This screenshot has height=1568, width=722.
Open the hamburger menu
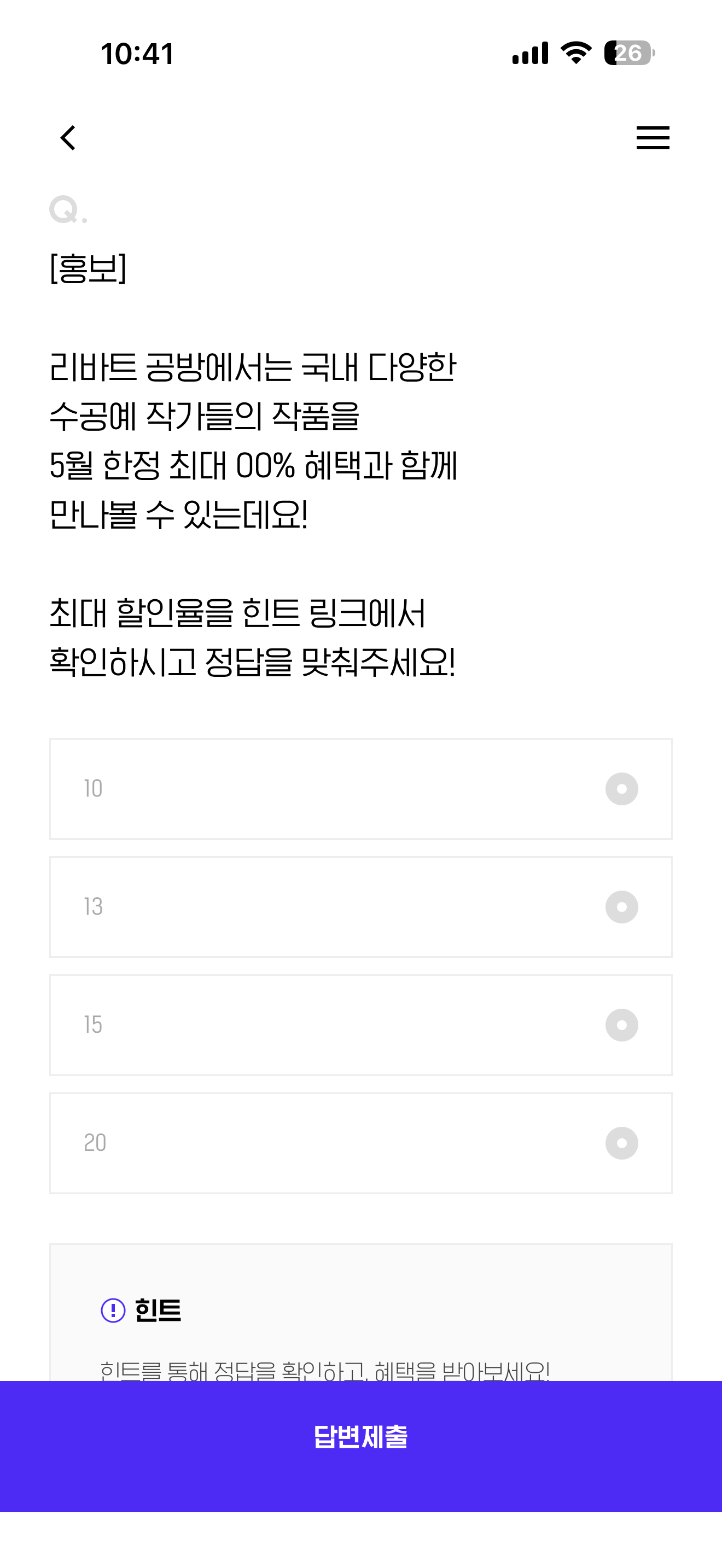coord(653,138)
